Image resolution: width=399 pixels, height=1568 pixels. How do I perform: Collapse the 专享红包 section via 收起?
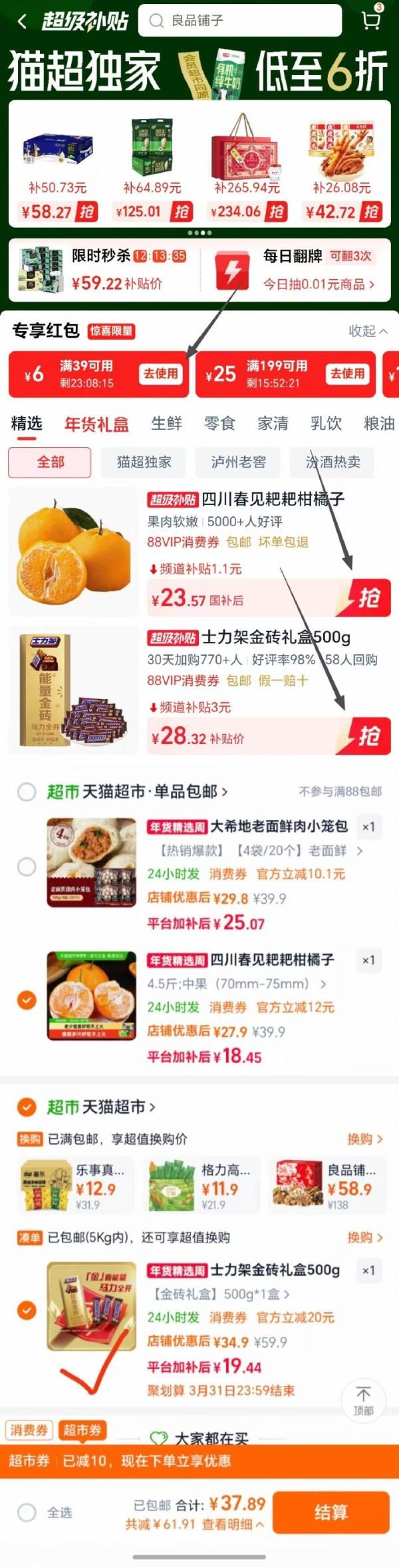tap(368, 330)
